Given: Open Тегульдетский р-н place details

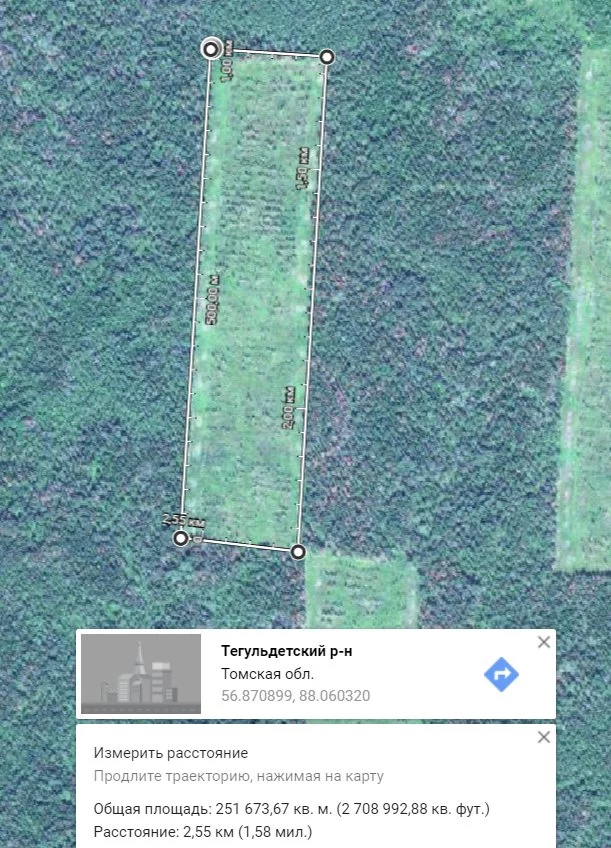Looking at the screenshot, I should pyautogui.click(x=287, y=651).
